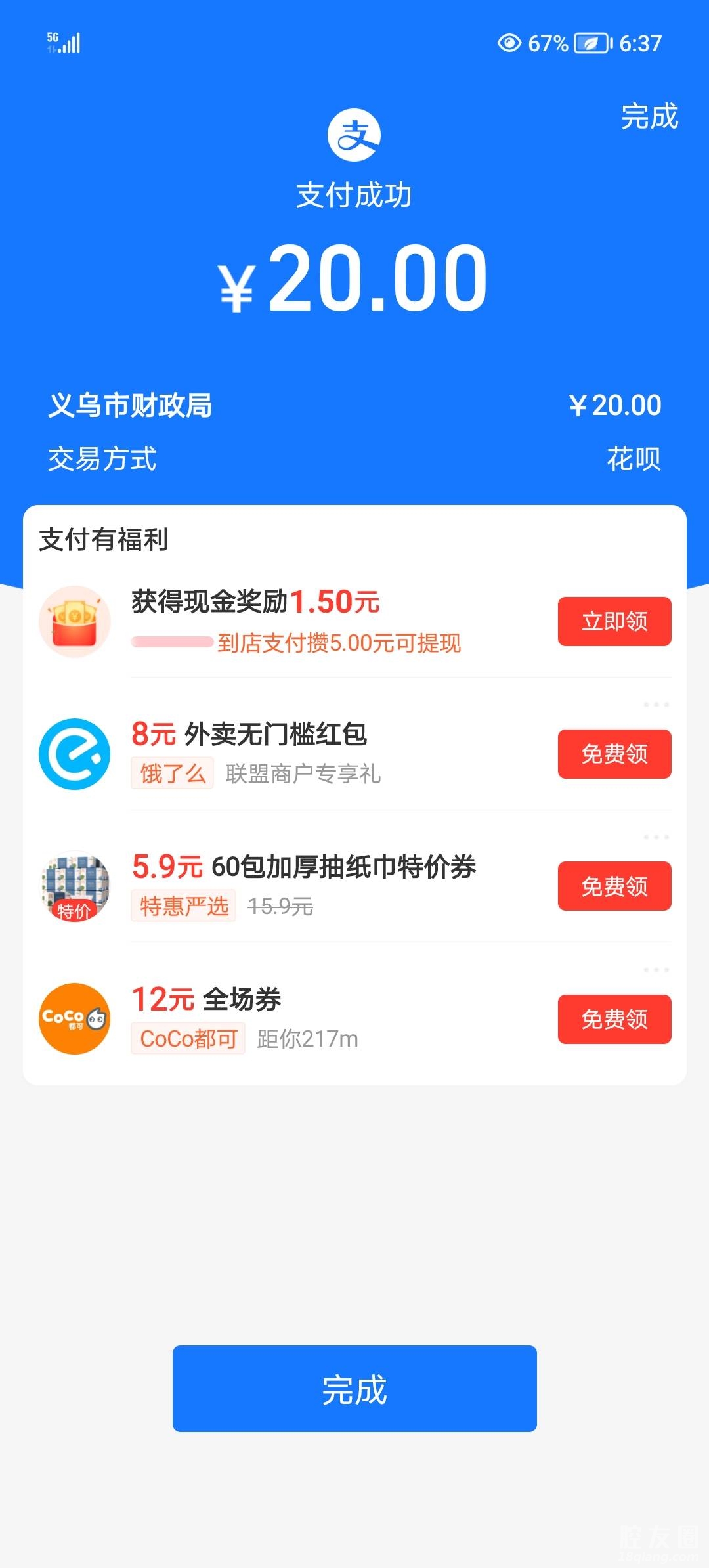Open the 12元 全场券 offer row
Viewport: 709px width, 1568px height.
(x=263, y=1018)
